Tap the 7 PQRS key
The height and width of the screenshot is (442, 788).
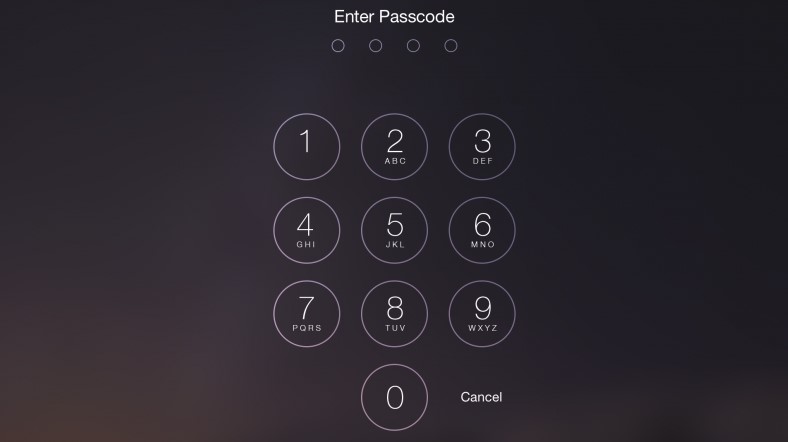coord(306,314)
